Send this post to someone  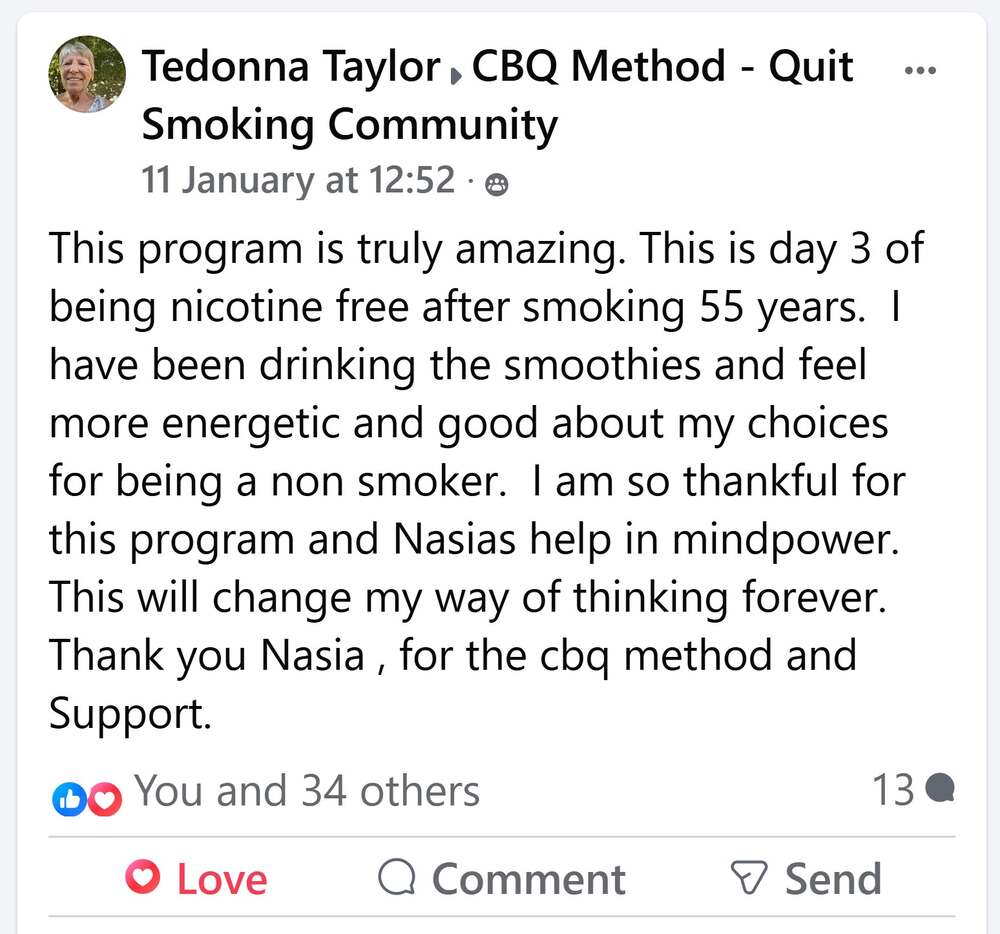tap(804, 879)
